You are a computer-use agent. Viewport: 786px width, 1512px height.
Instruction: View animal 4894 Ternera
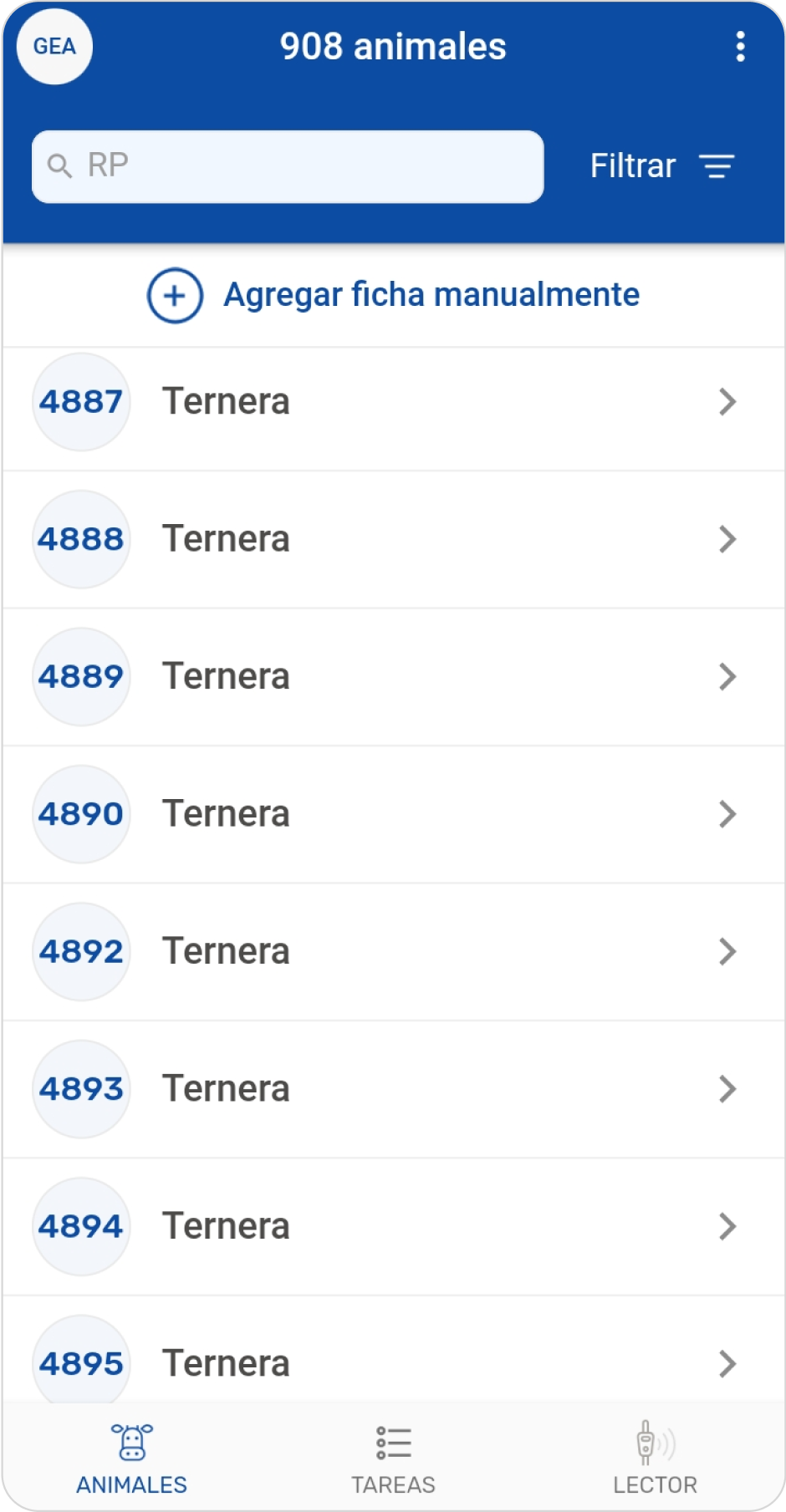tap(393, 1226)
